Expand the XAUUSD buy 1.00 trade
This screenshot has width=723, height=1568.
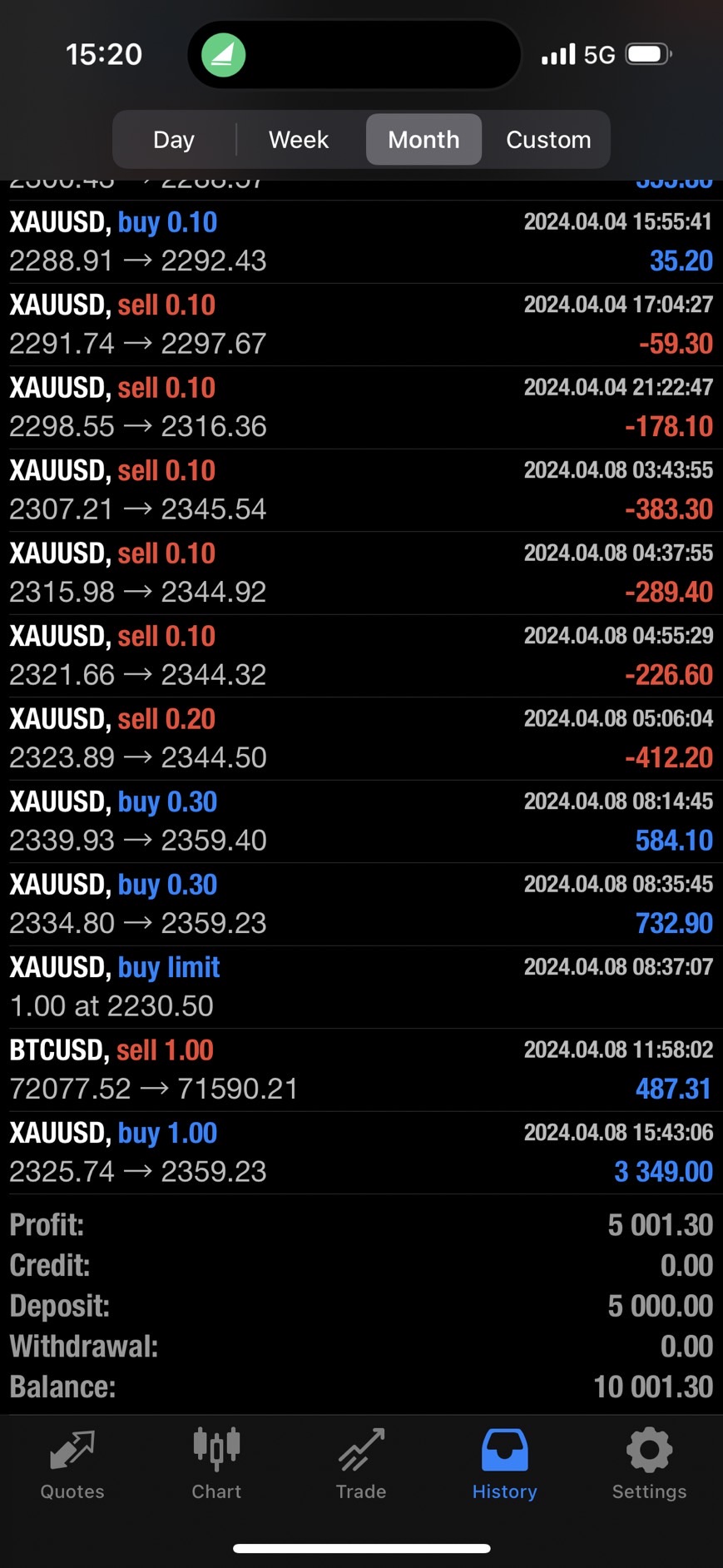pyautogui.click(x=361, y=1153)
